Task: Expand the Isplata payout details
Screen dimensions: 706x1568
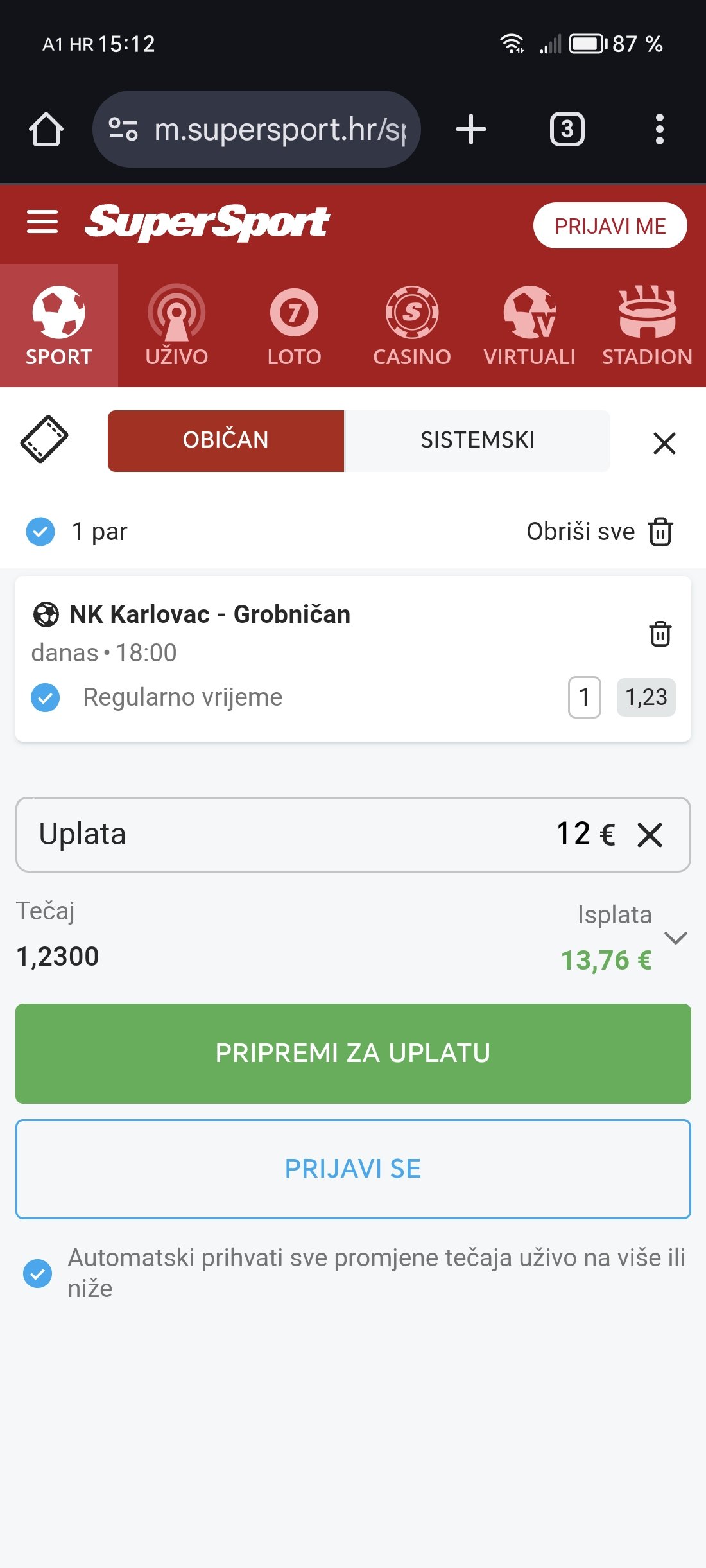Action: (x=676, y=937)
